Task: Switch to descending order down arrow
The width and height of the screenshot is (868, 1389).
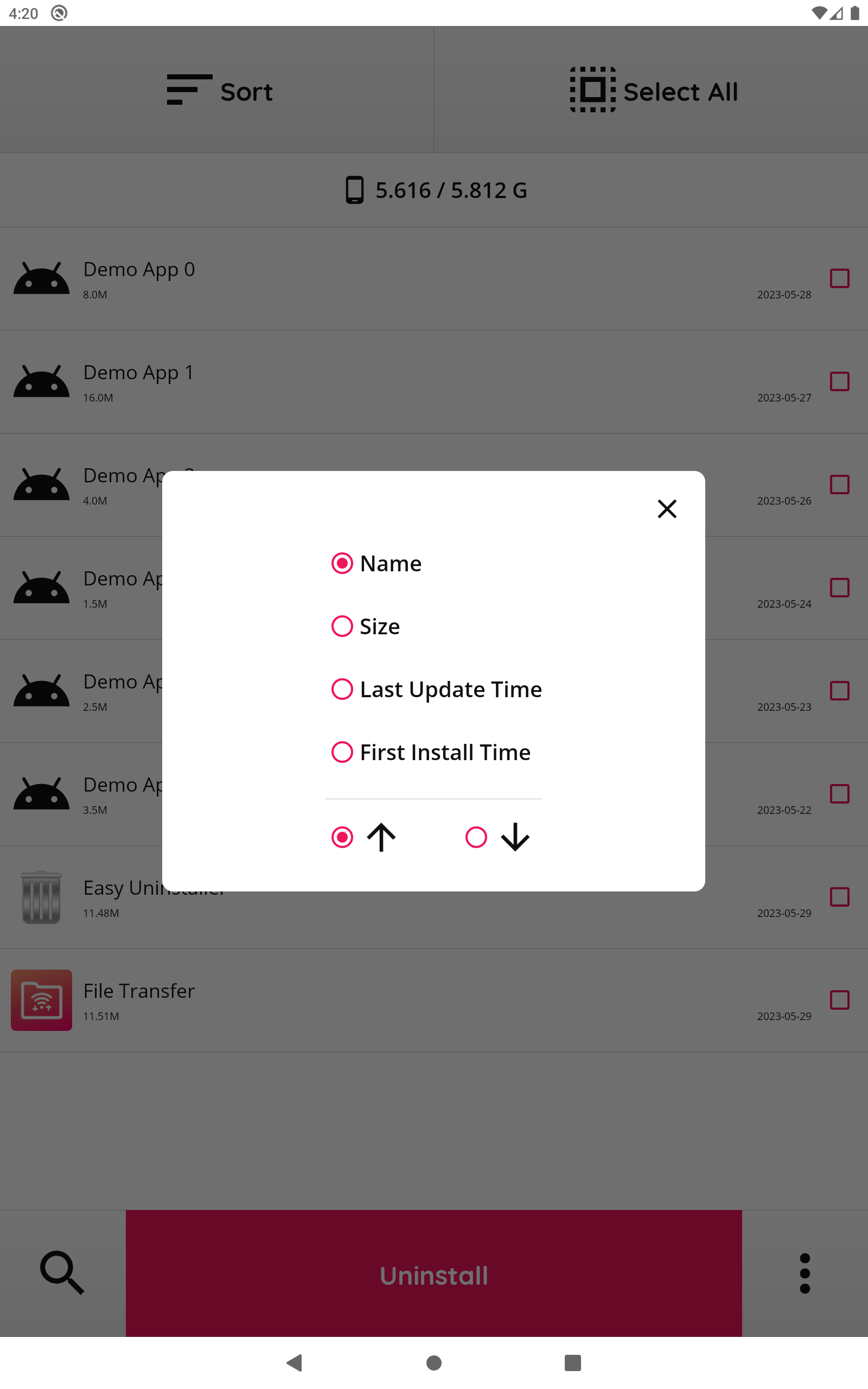Action: coord(497,837)
